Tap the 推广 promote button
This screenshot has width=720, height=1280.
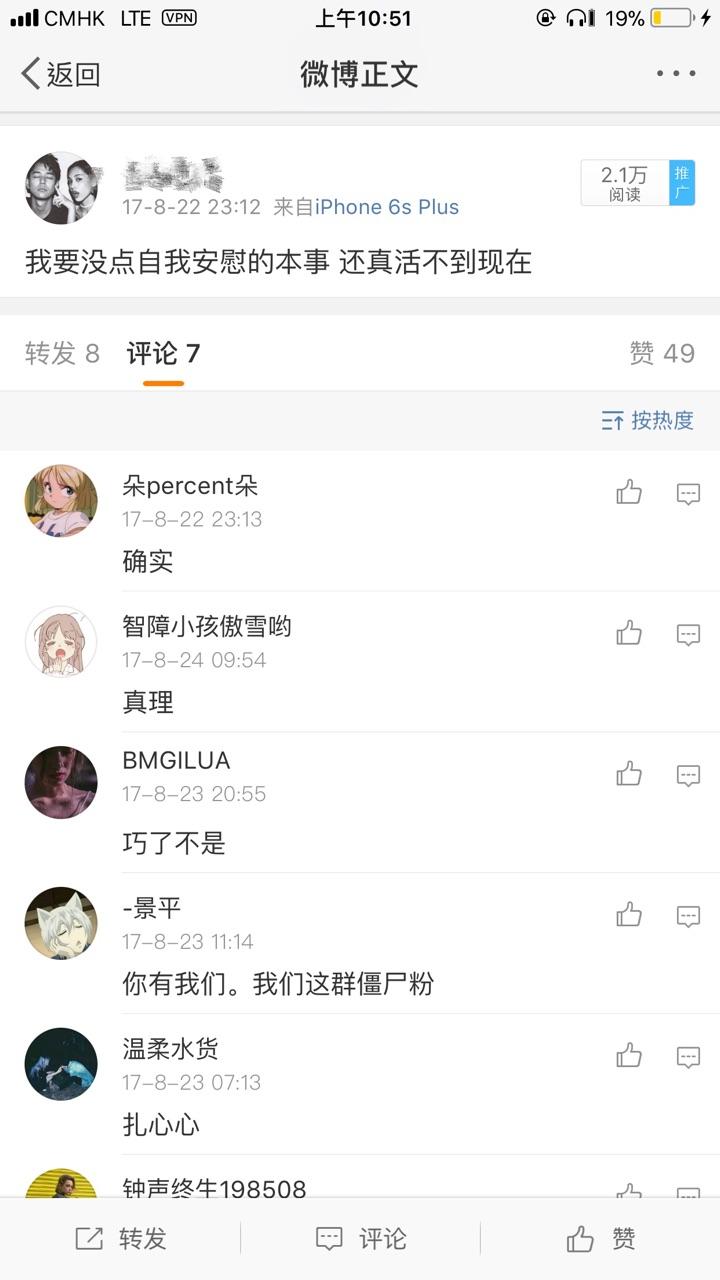tap(682, 183)
